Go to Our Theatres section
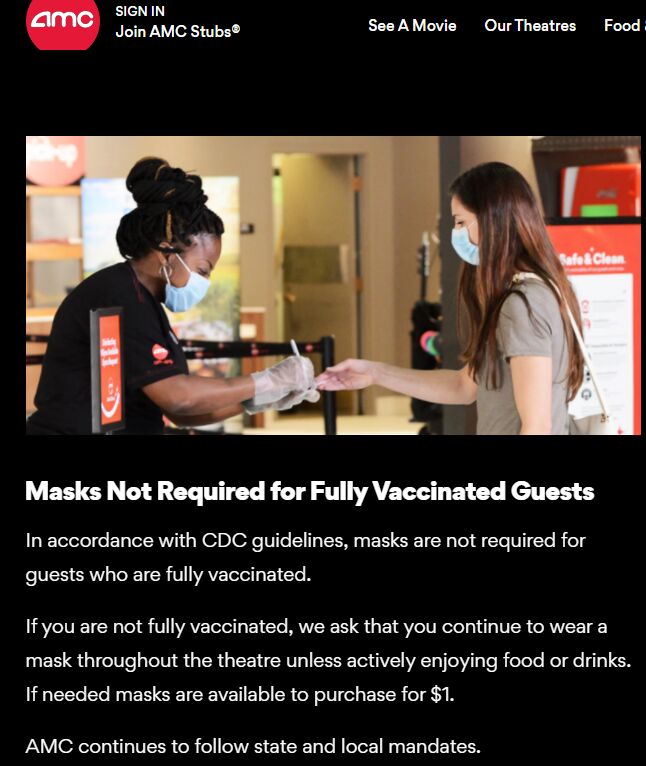Screen dimensions: 646x766 pos(530,25)
